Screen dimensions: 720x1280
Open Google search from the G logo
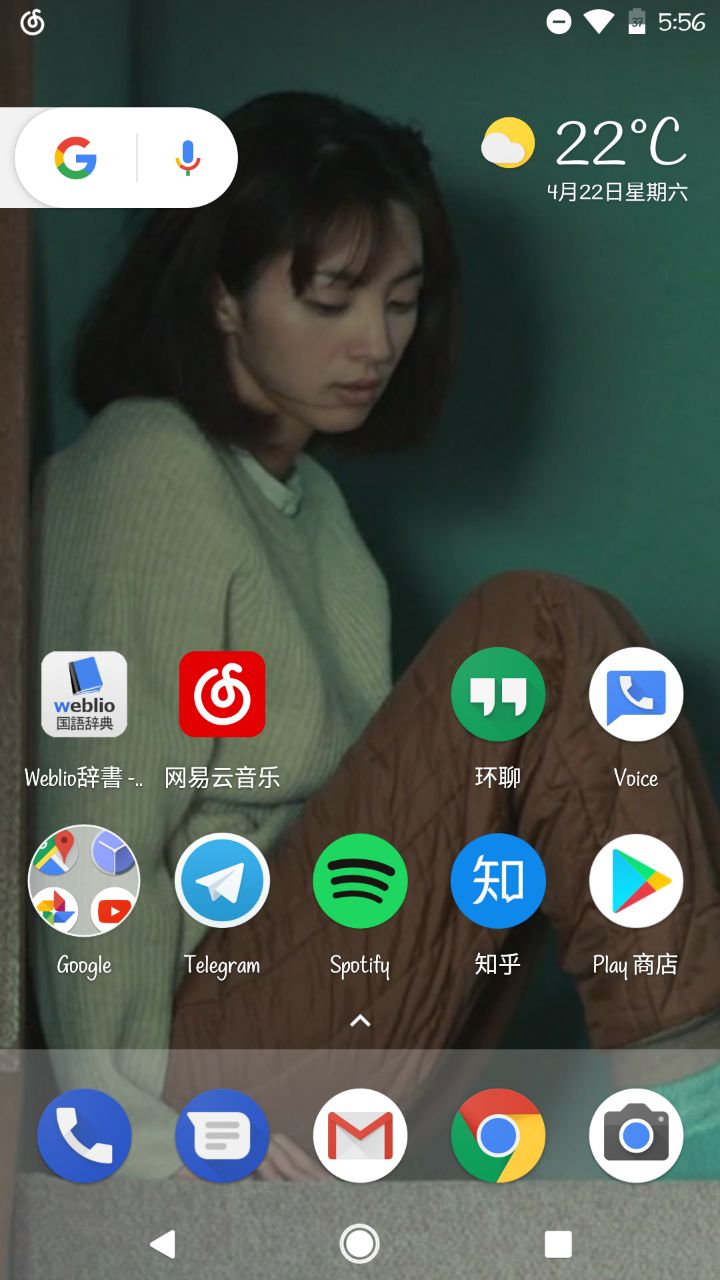76,158
